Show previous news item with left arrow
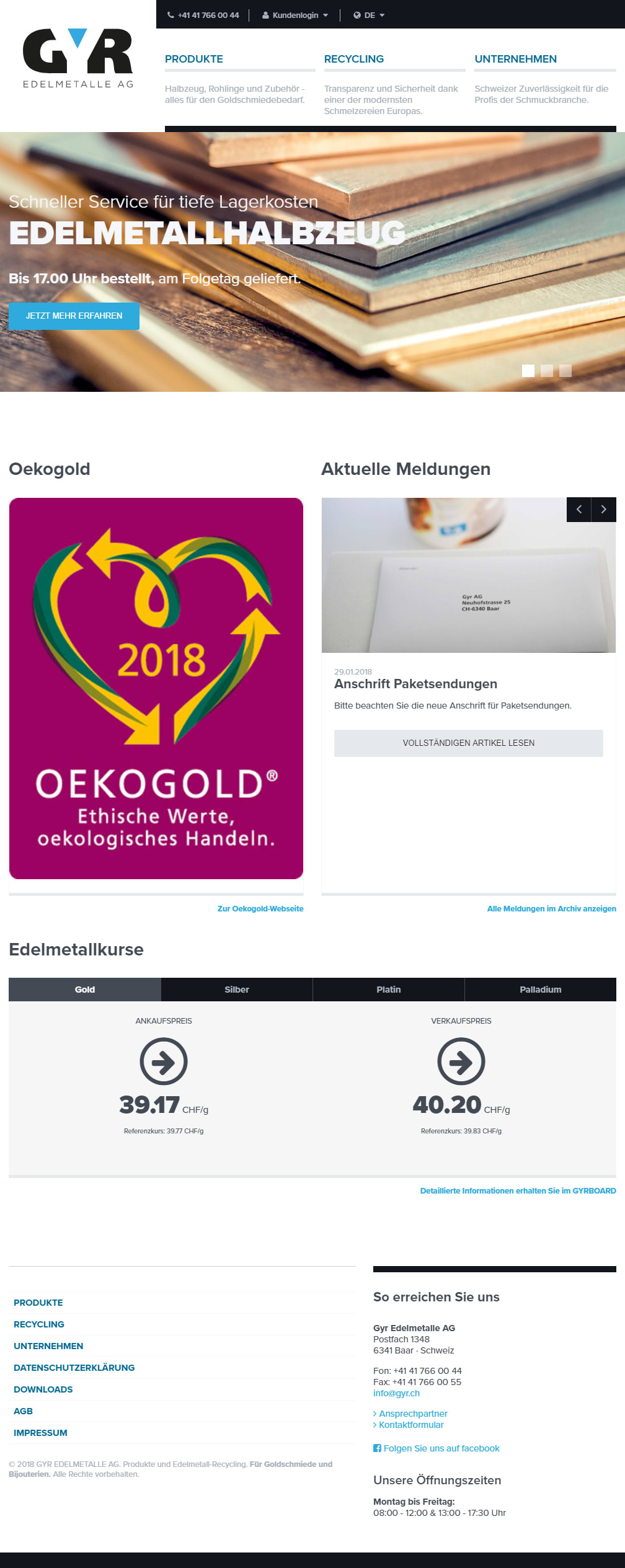Viewport: 625px width, 1568px height. [x=578, y=510]
